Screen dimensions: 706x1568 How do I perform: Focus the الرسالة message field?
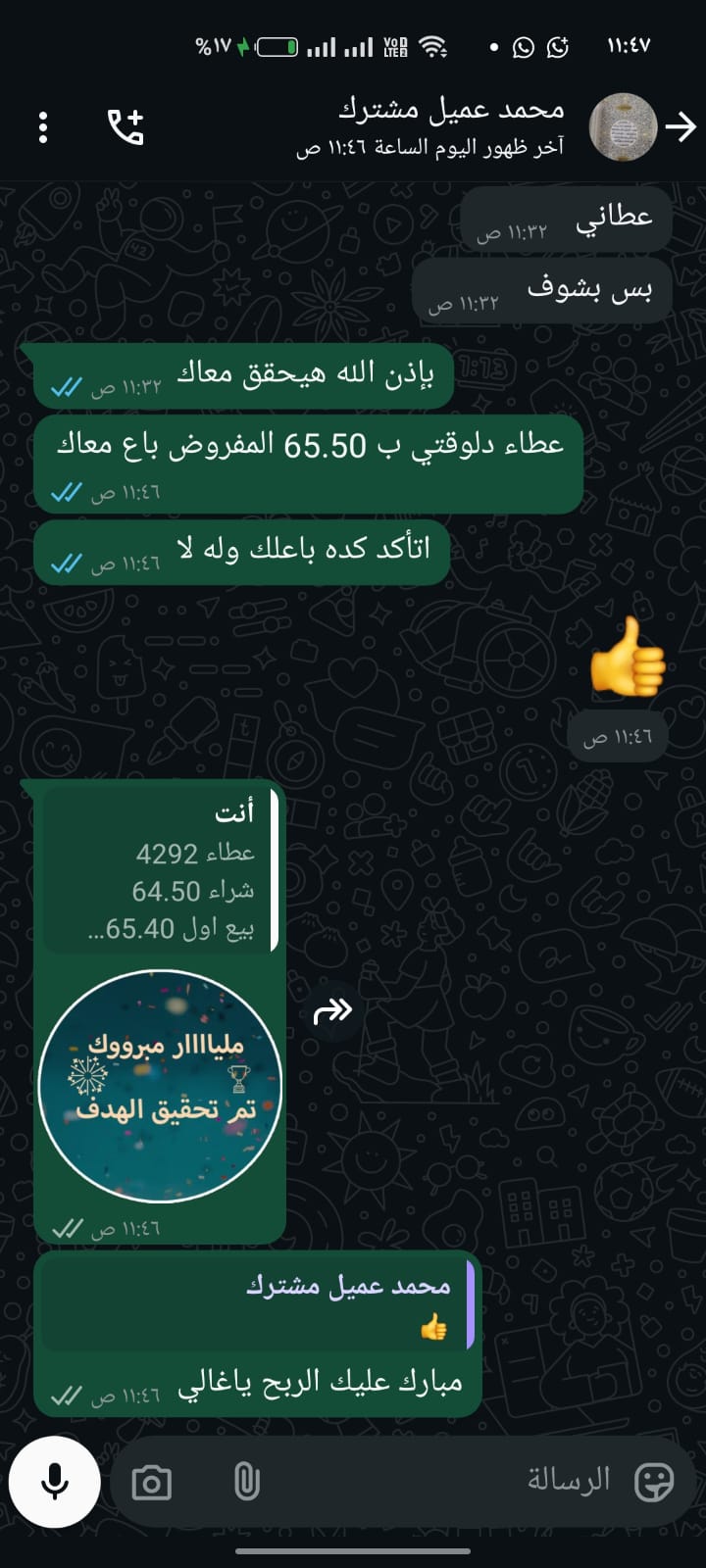tap(441, 1480)
